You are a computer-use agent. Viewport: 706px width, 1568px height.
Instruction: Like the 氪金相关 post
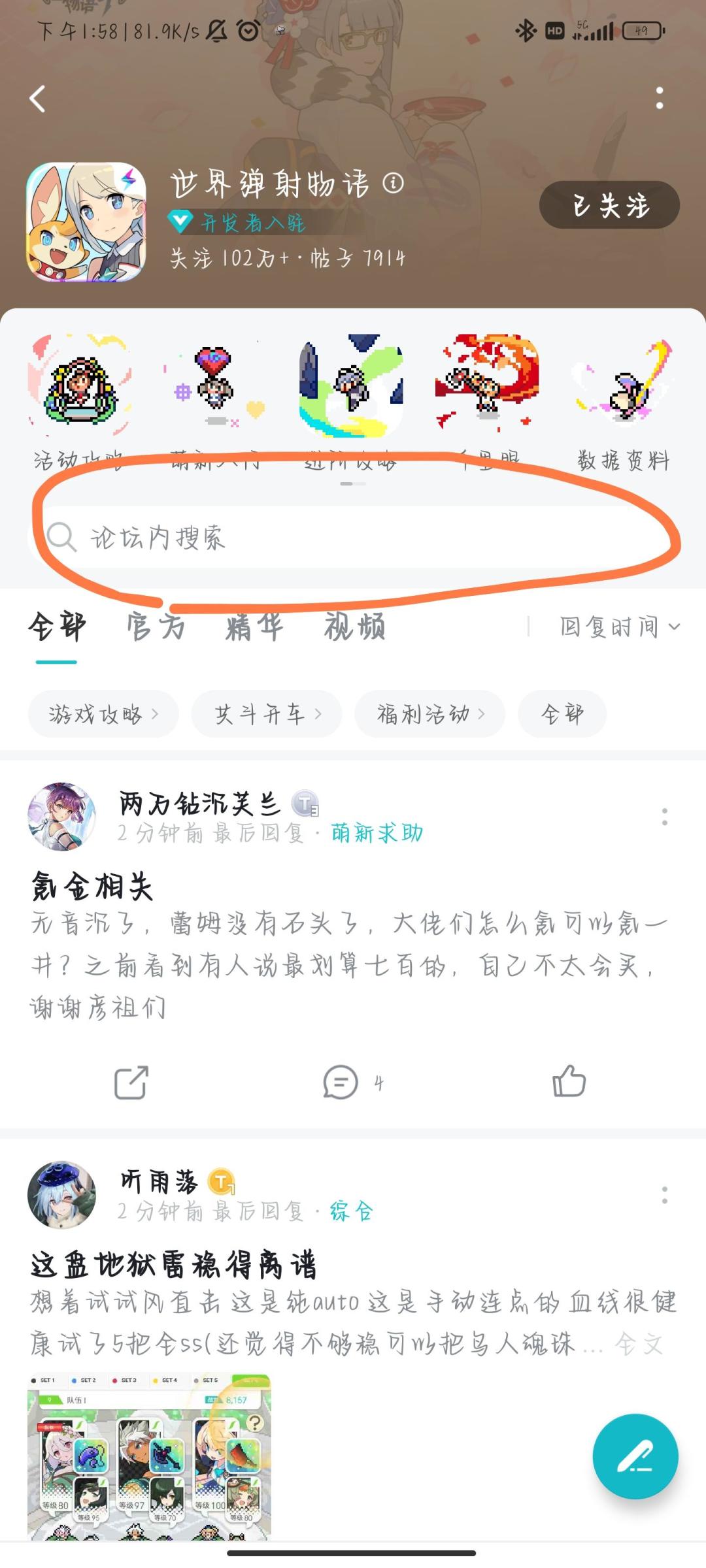coord(569,1081)
